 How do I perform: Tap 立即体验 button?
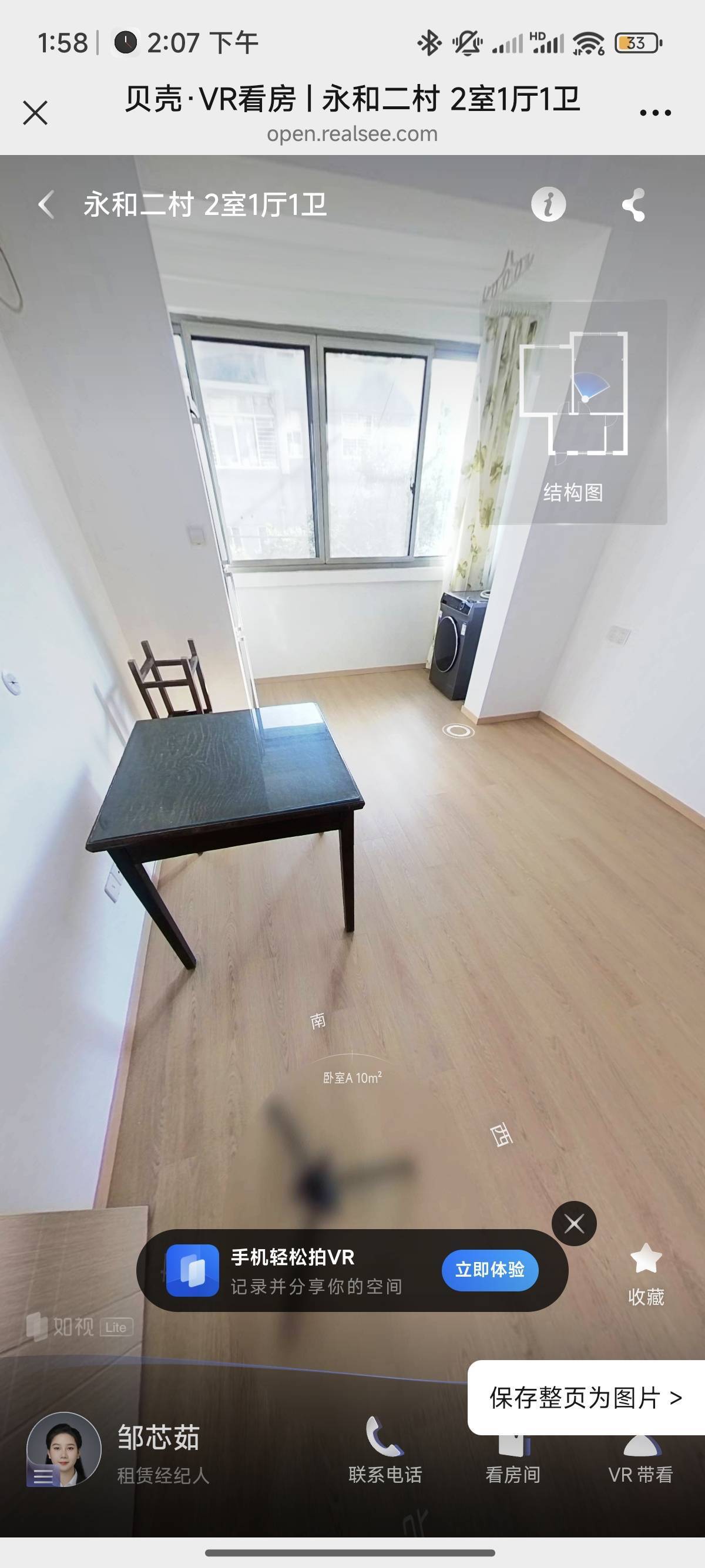(490, 1270)
